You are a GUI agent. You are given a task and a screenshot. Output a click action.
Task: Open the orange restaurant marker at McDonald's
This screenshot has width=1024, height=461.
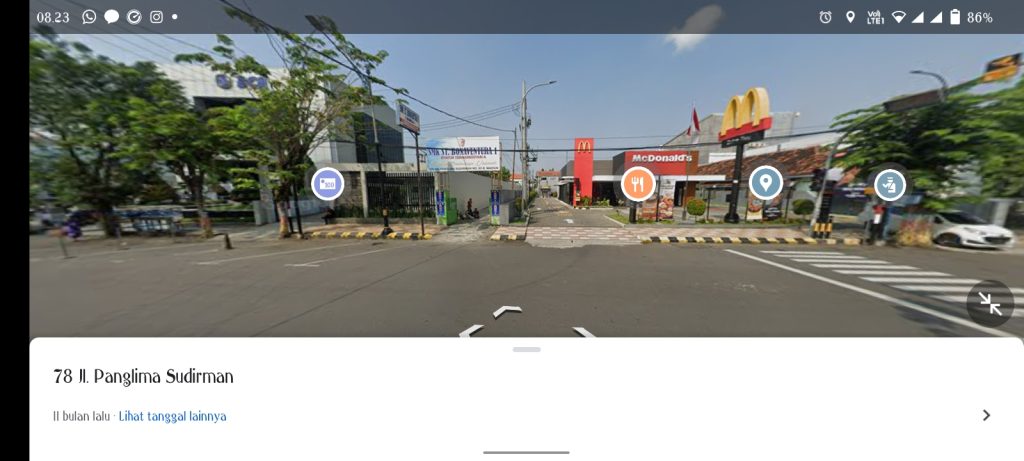pos(638,184)
